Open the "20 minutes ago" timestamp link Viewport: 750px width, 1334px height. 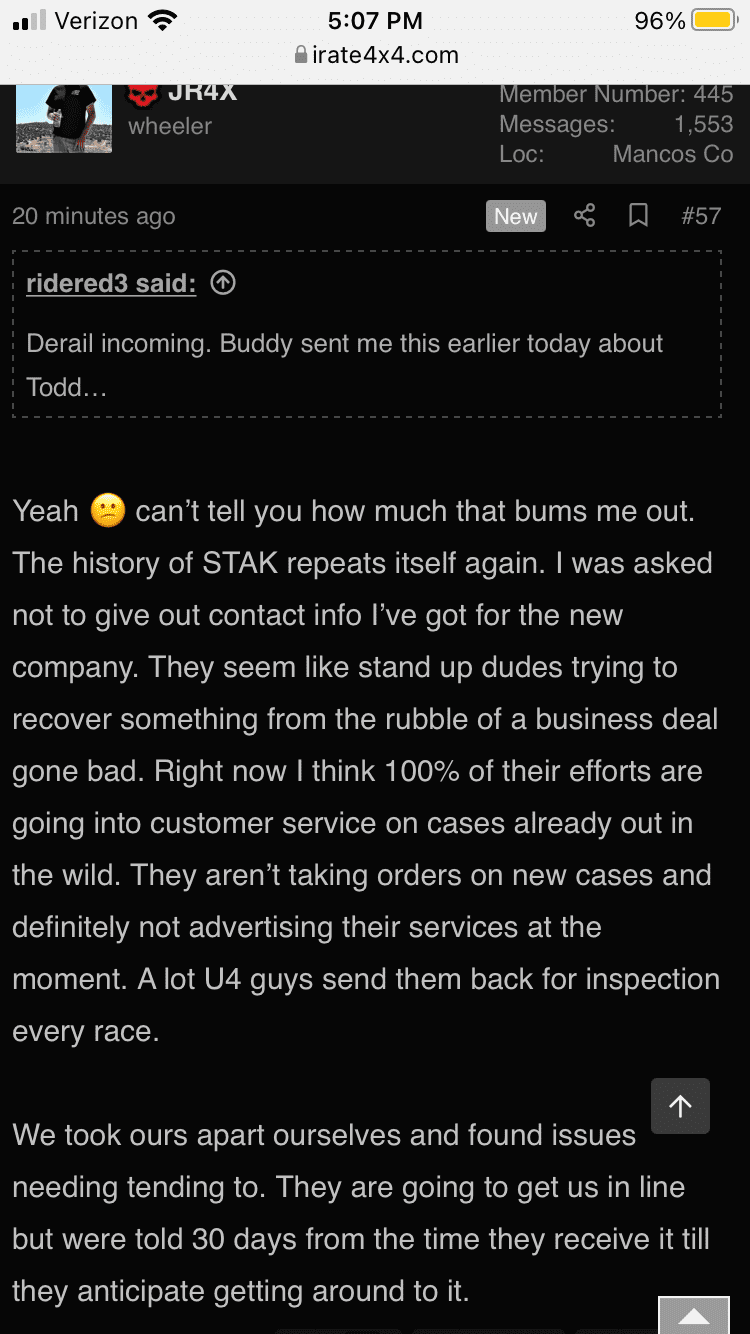pos(94,216)
